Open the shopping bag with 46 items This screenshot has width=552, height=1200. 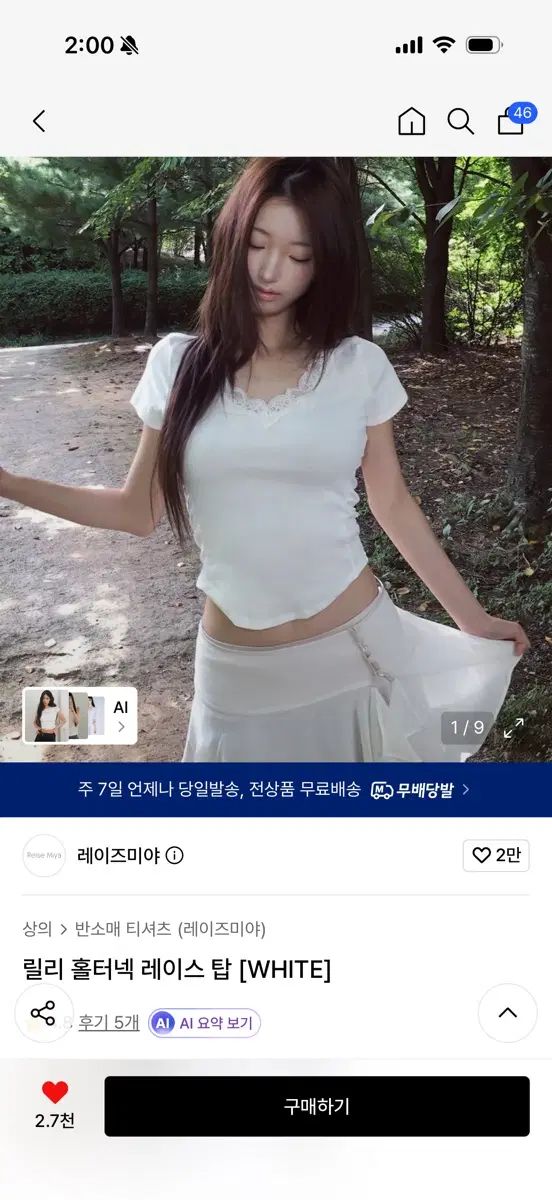point(513,119)
